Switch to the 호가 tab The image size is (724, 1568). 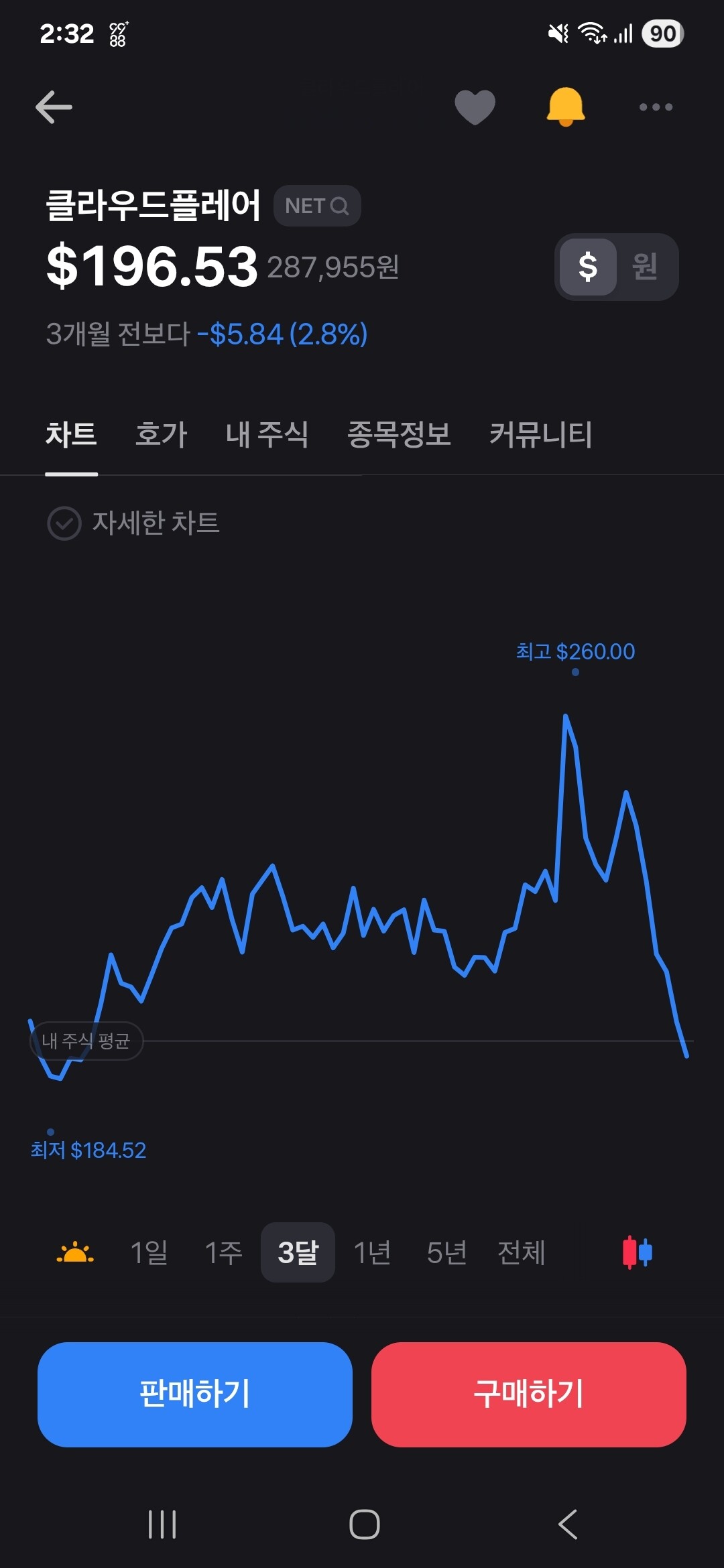click(x=161, y=434)
